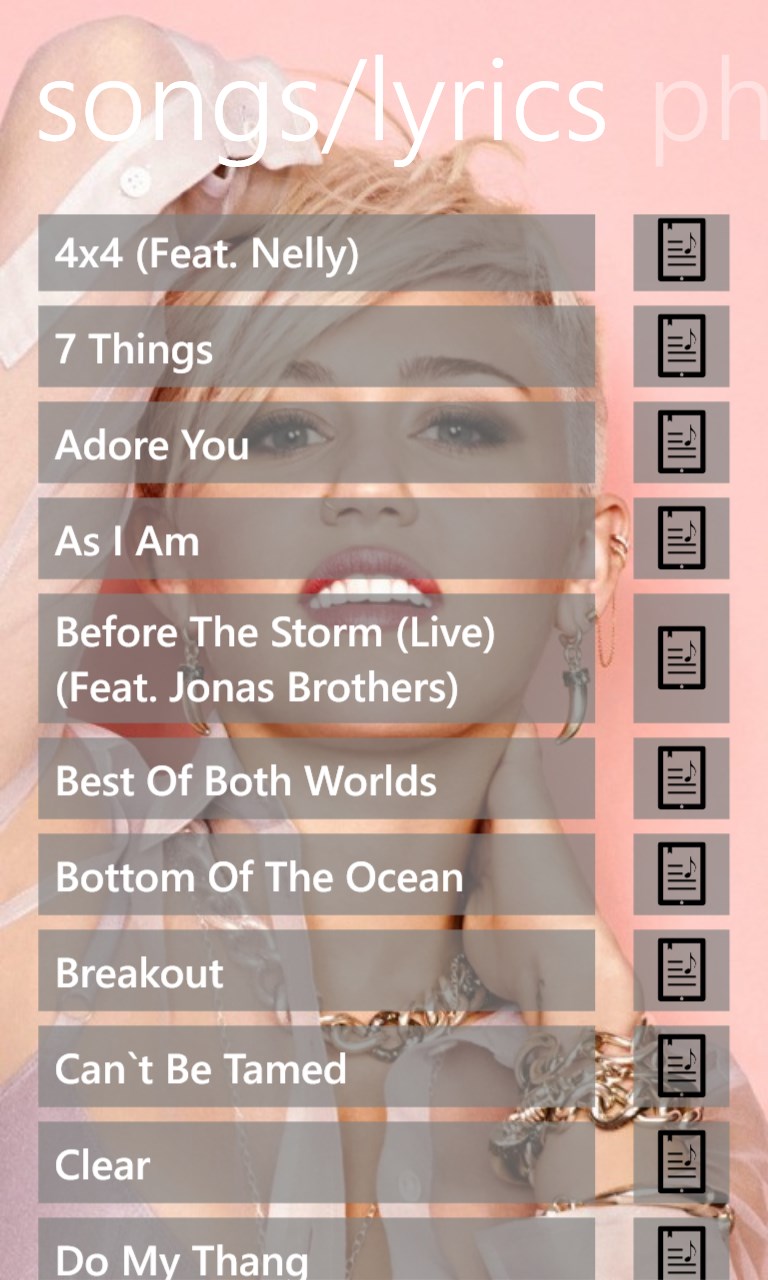Tap lyrics icon for As I Am
The image size is (768, 1280).
[681, 539]
